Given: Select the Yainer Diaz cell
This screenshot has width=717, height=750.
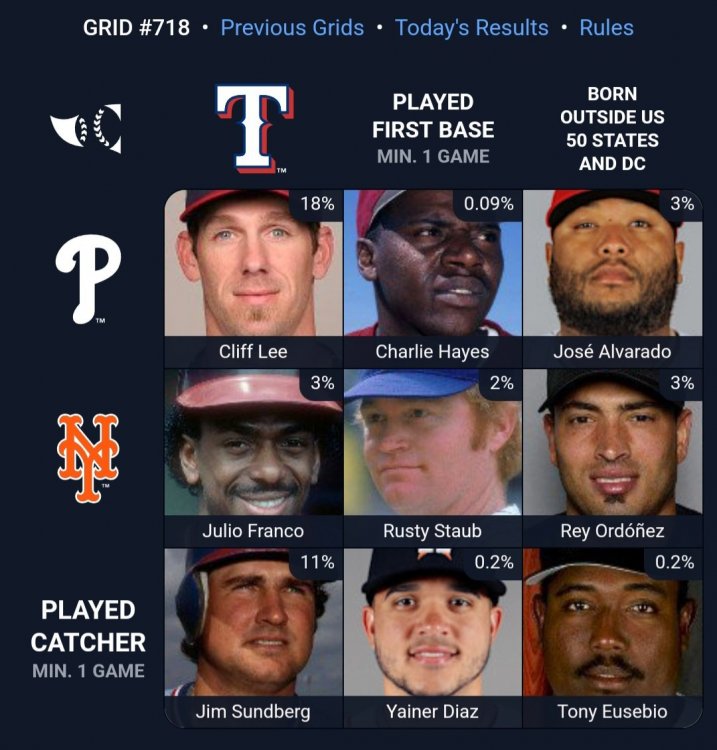Looking at the screenshot, I should pos(432,637).
